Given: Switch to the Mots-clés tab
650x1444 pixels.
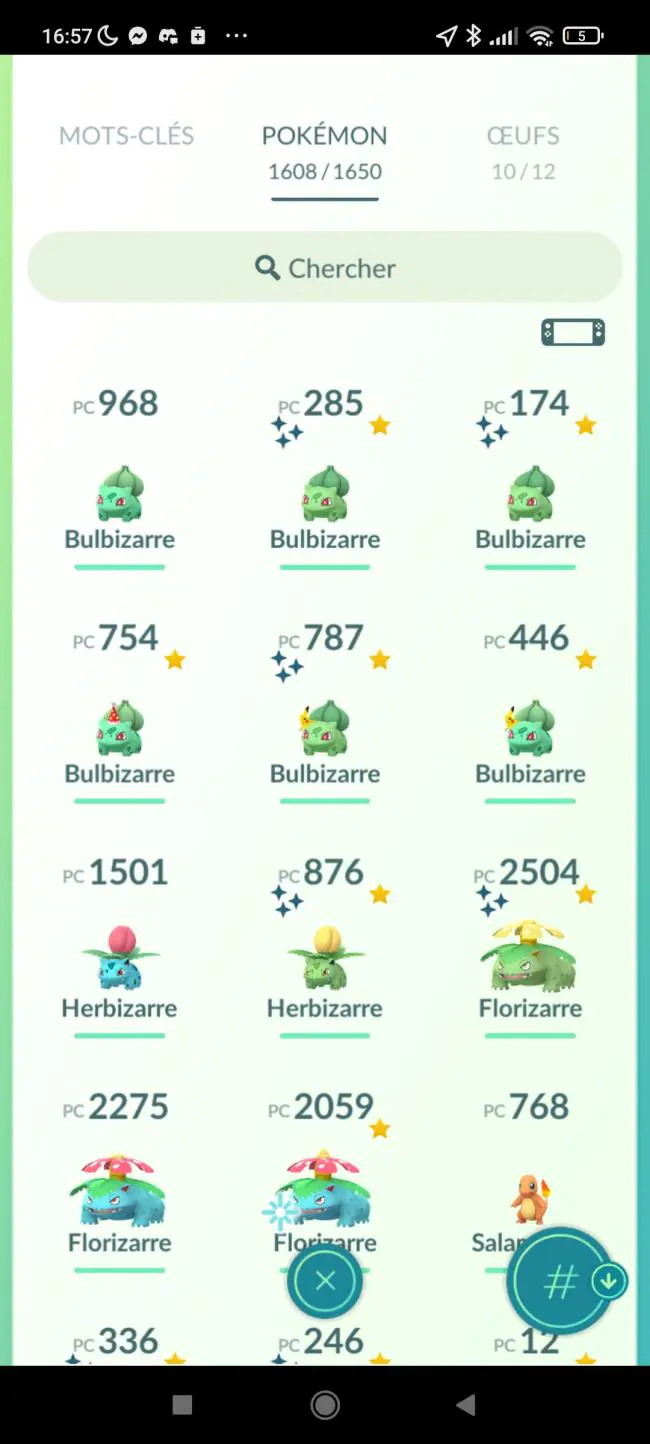Looking at the screenshot, I should point(126,136).
